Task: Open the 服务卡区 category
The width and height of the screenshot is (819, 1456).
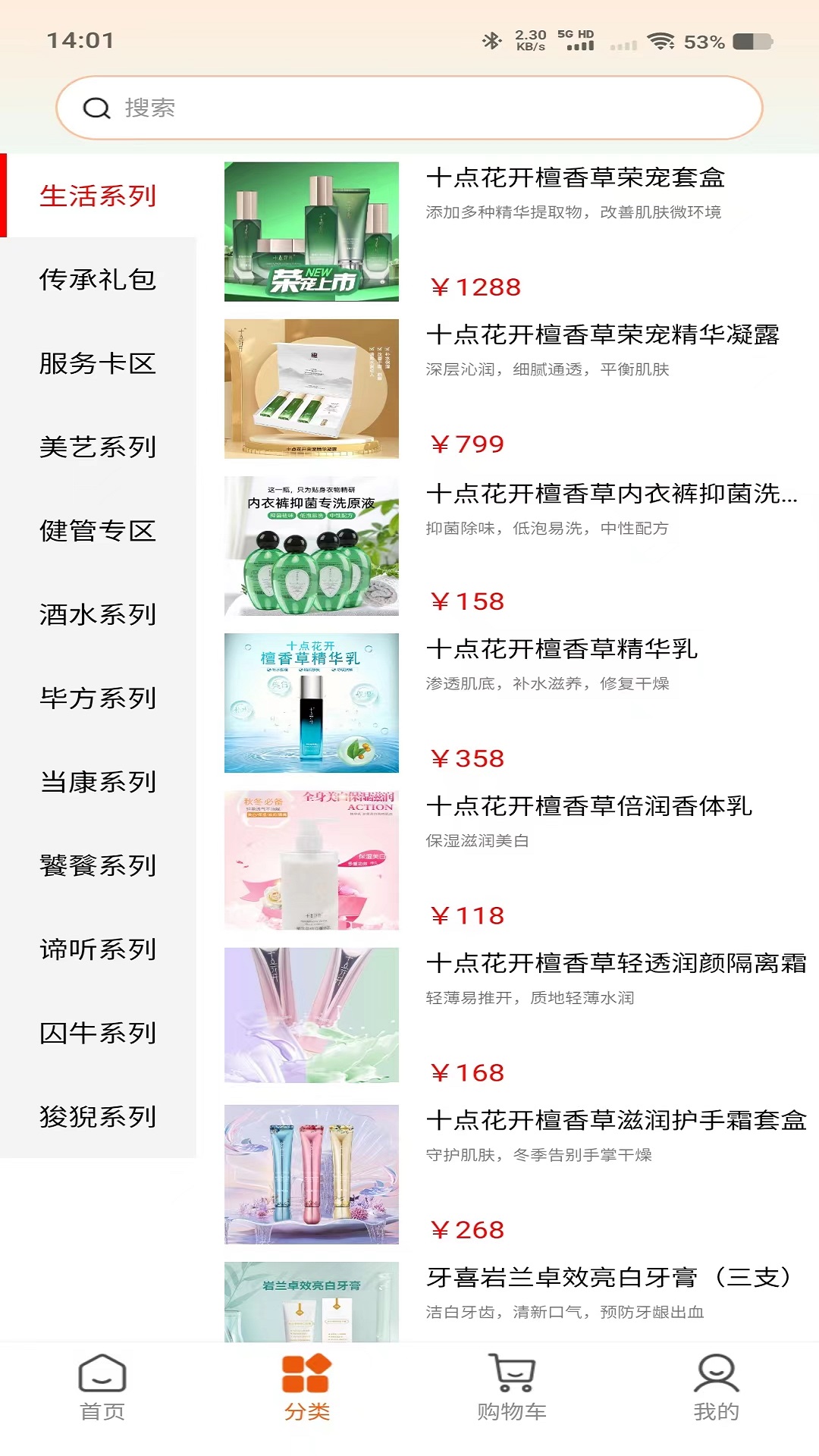Action: (99, 365)
